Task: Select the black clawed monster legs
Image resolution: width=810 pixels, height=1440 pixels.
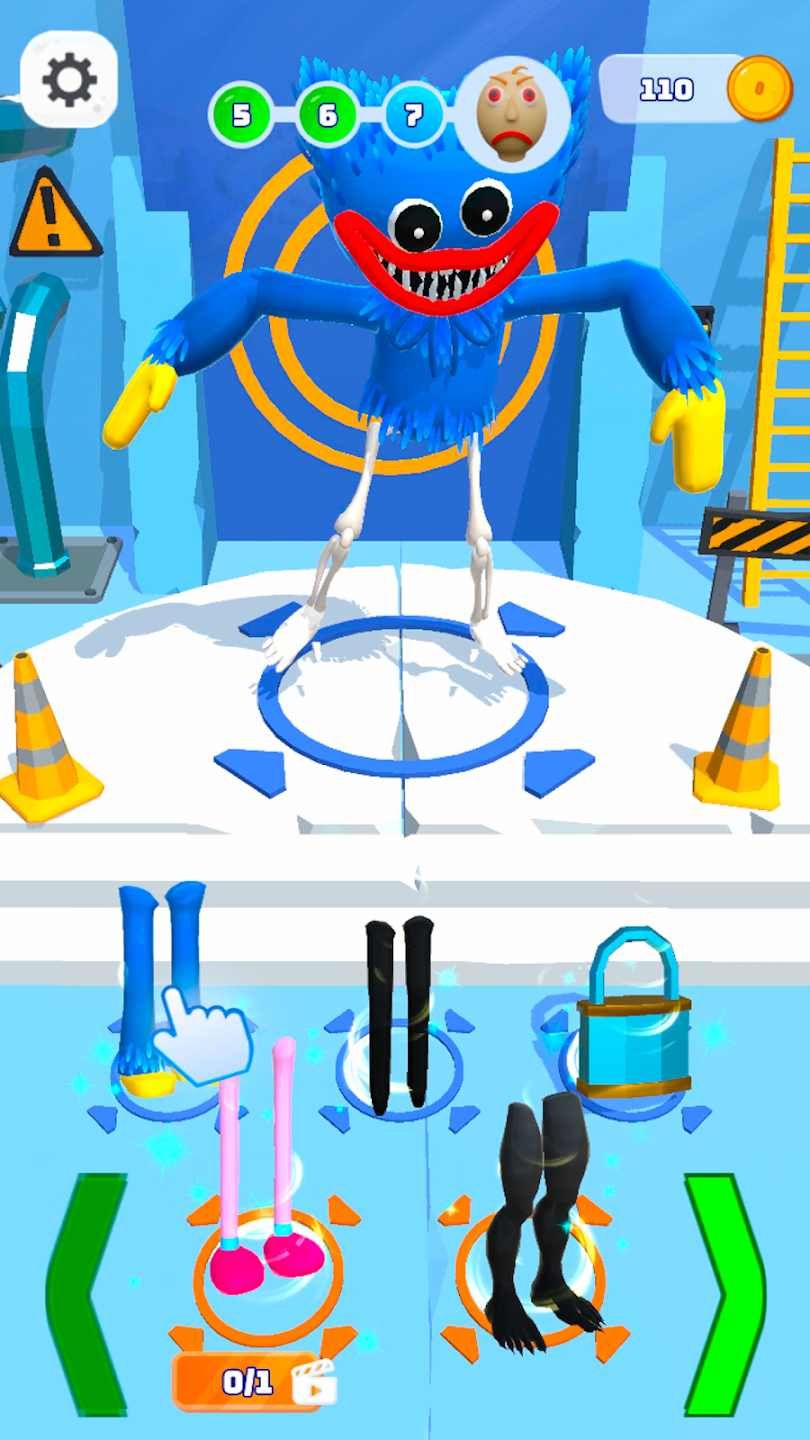Action: 540,1220
